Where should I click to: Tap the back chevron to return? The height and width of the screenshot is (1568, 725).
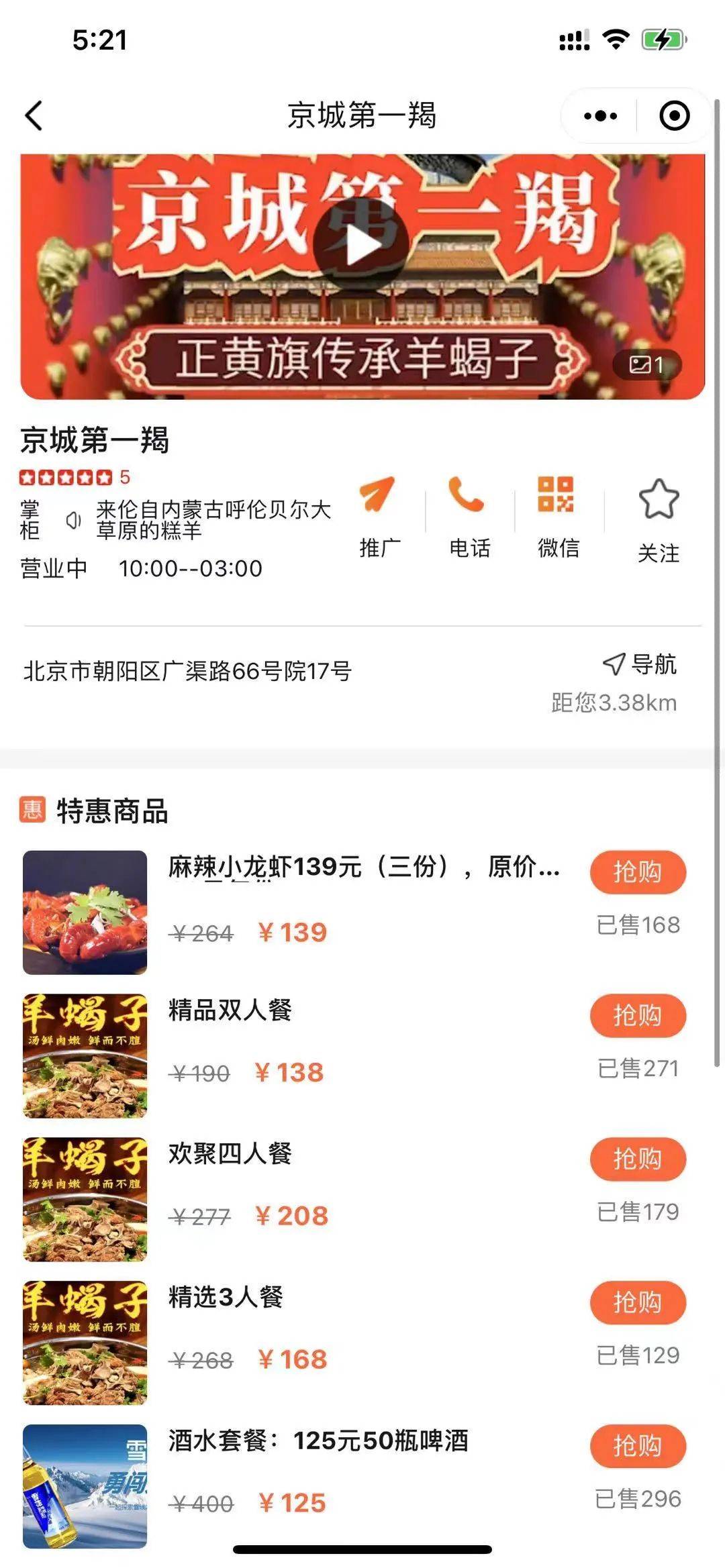click(34, 114)
